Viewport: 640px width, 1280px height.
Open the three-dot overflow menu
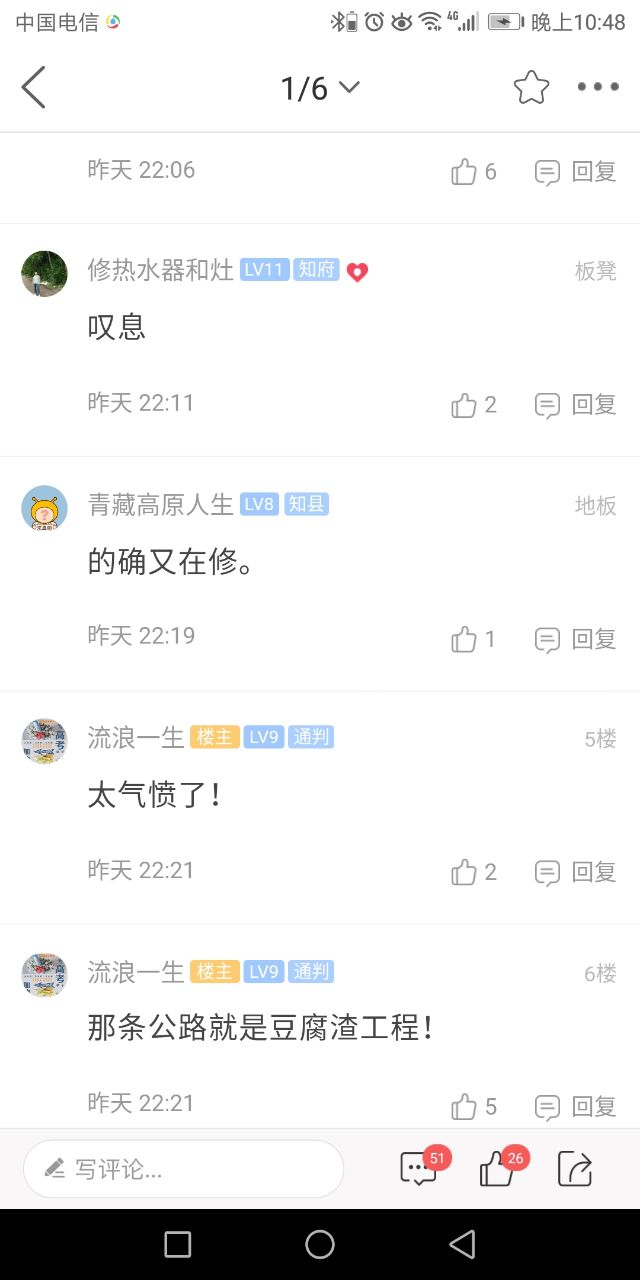click(x=598, y=88)
